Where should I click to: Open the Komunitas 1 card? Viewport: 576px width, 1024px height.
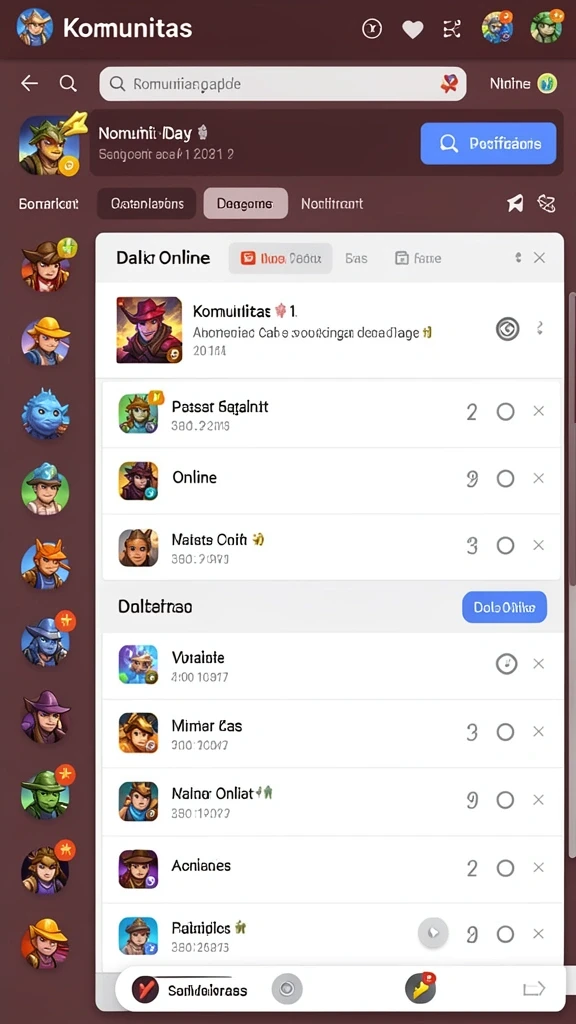pyautogui.click(x=330, y=330)
